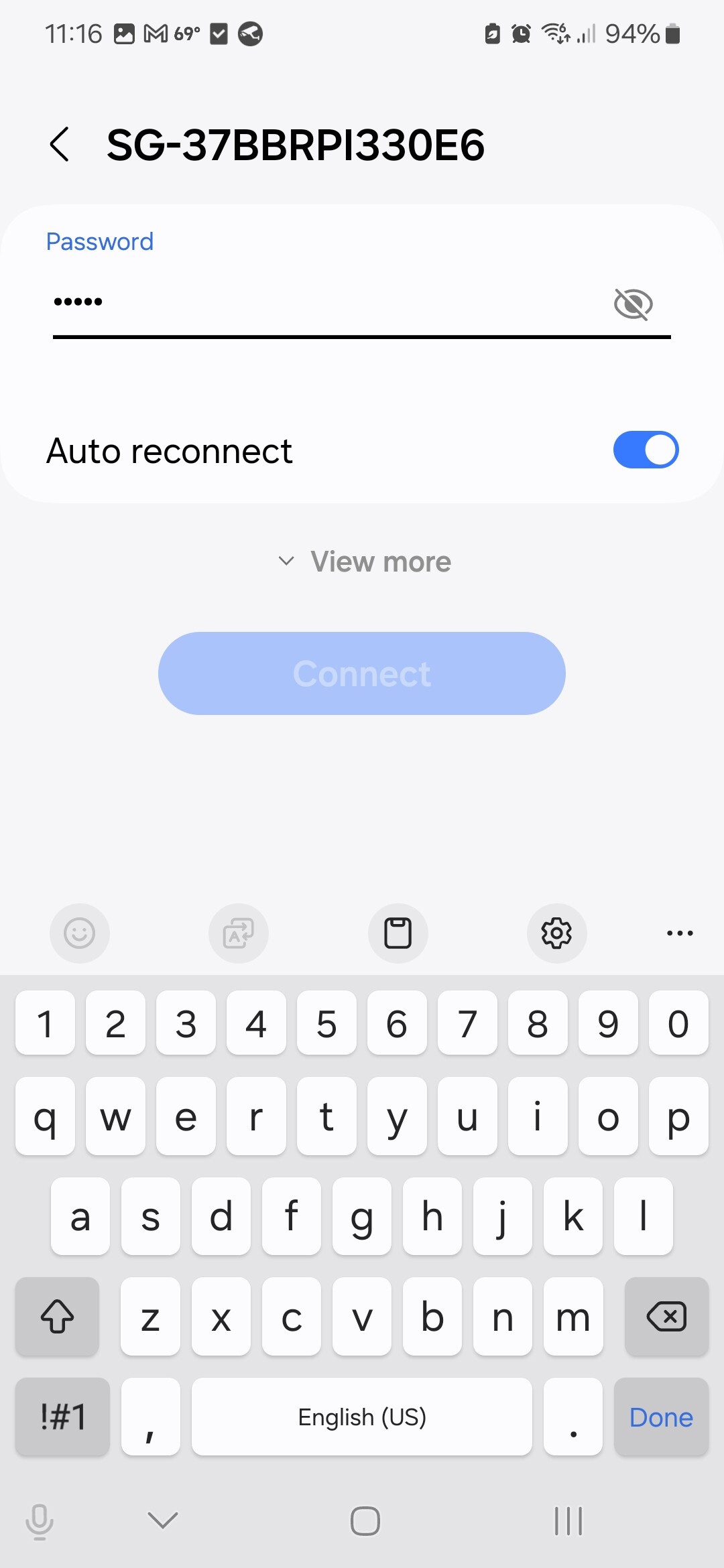
Task: Open the keyboard translate tool
Action: (239, 933)
